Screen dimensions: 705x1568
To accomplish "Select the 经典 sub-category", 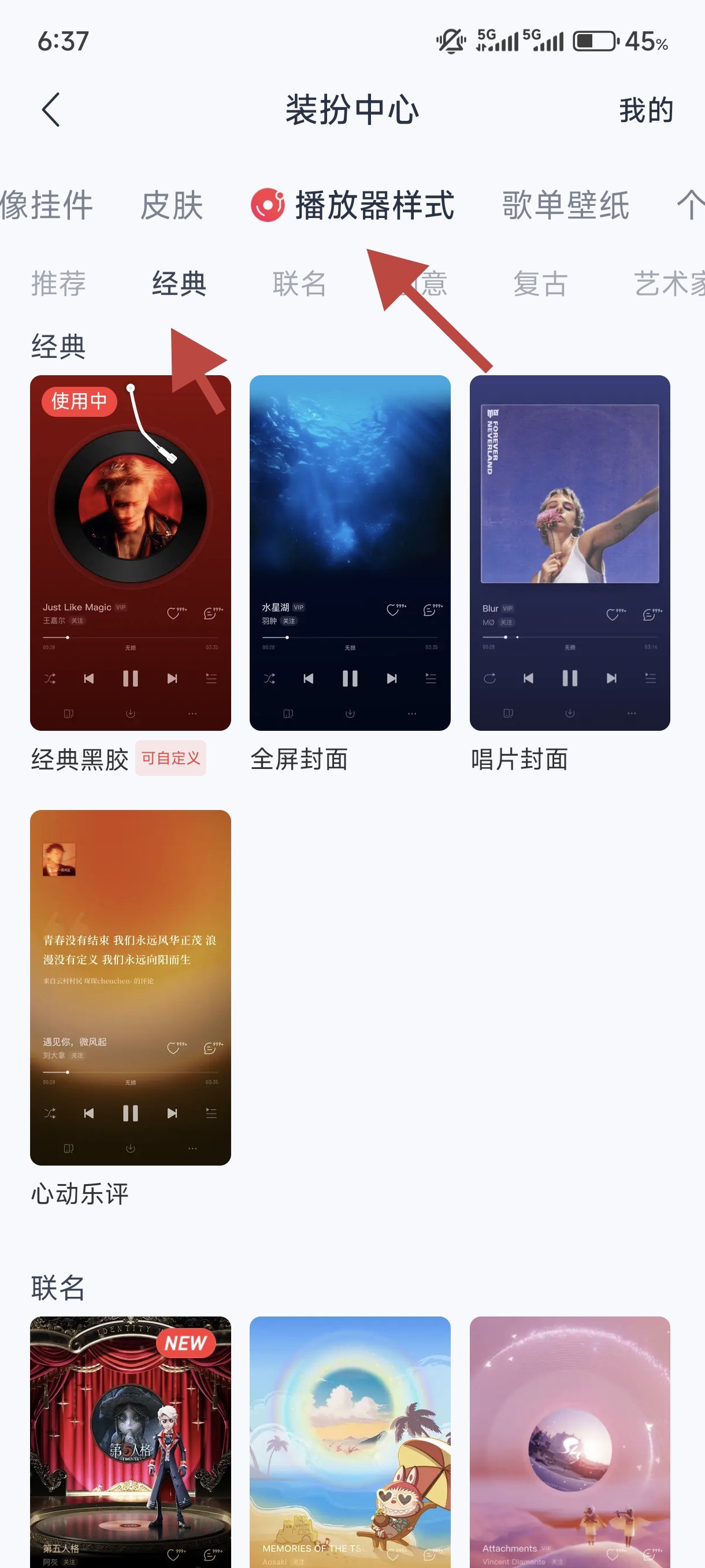I will point(179,284).
